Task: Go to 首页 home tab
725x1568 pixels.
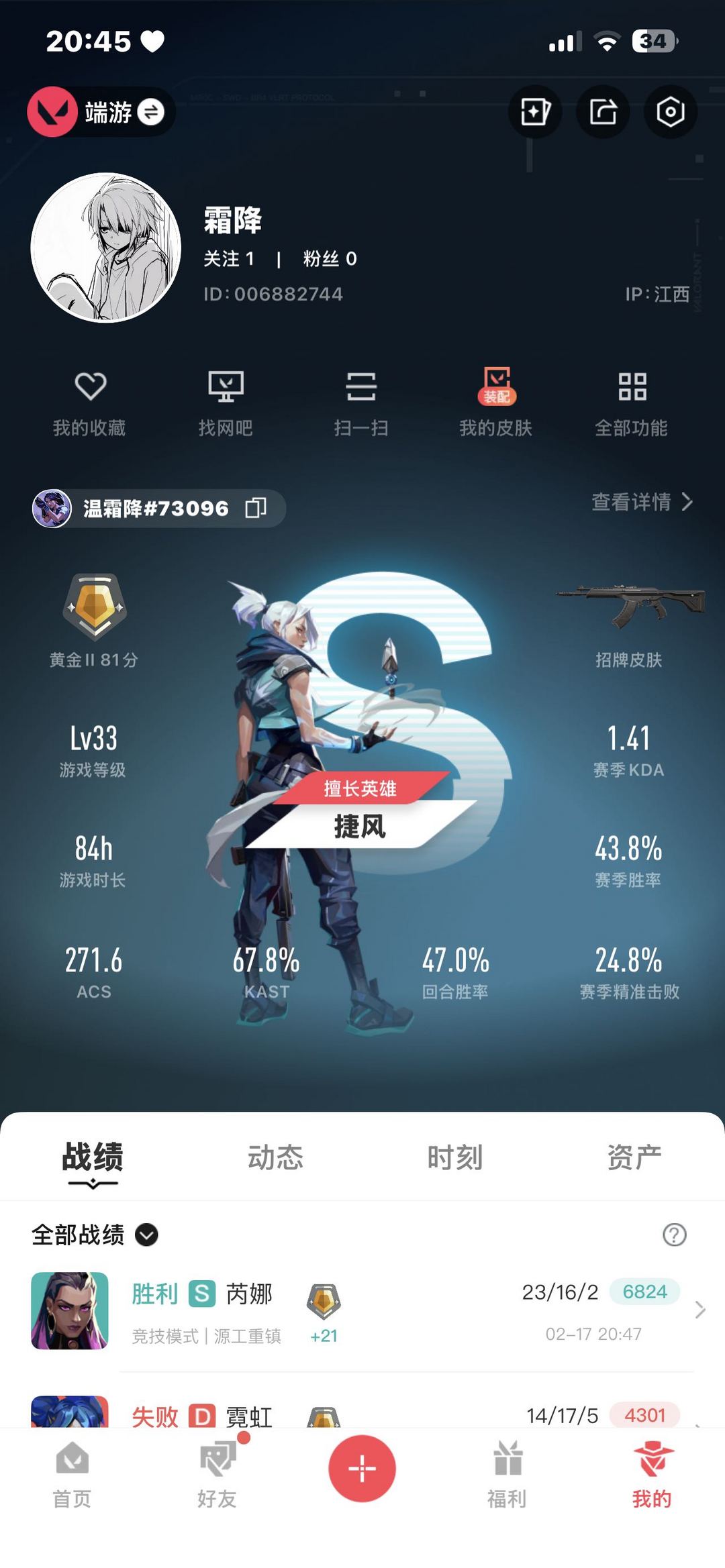Action: (x=72, y=1473)
